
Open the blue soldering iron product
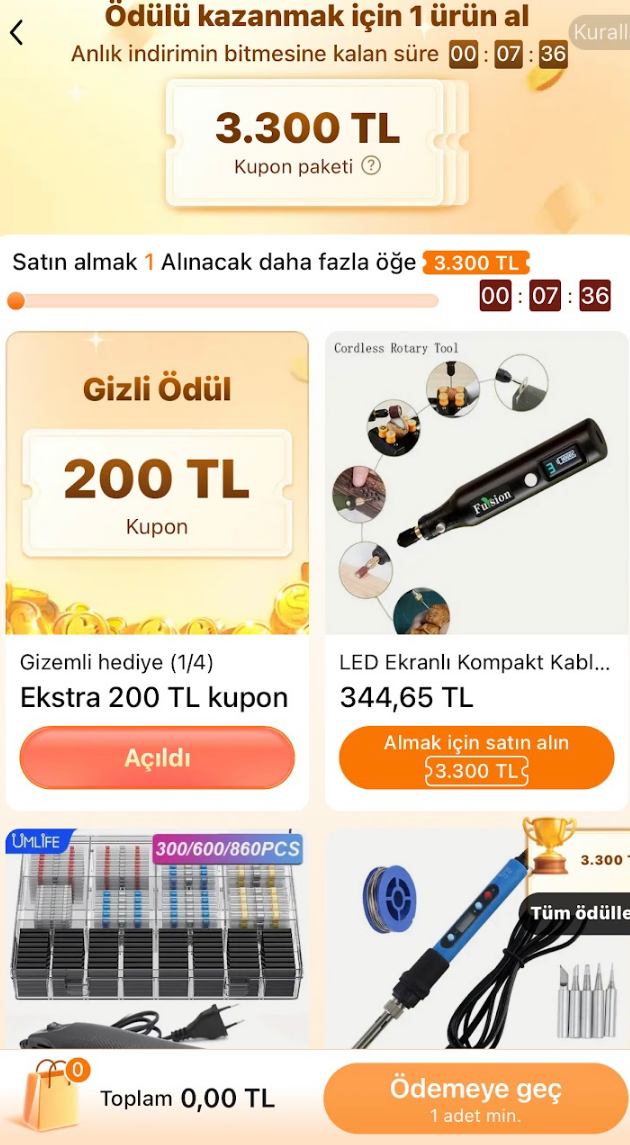coord(440,950)
